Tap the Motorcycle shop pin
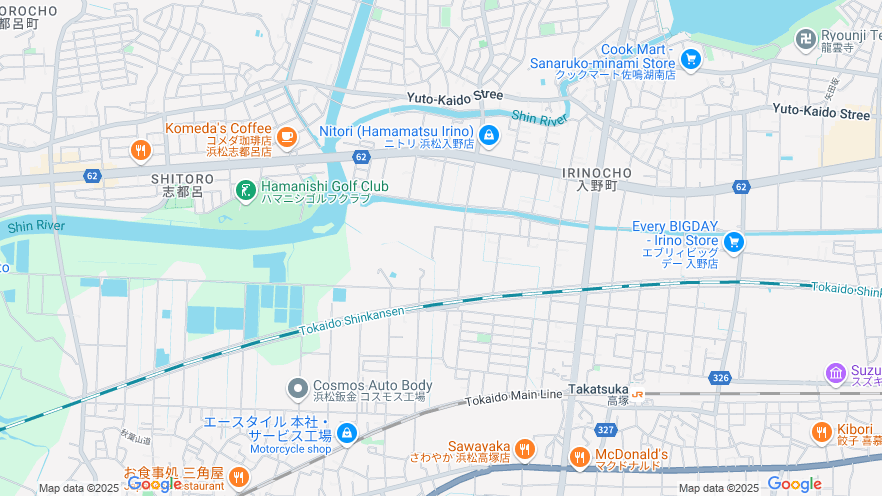 point(346,433)
